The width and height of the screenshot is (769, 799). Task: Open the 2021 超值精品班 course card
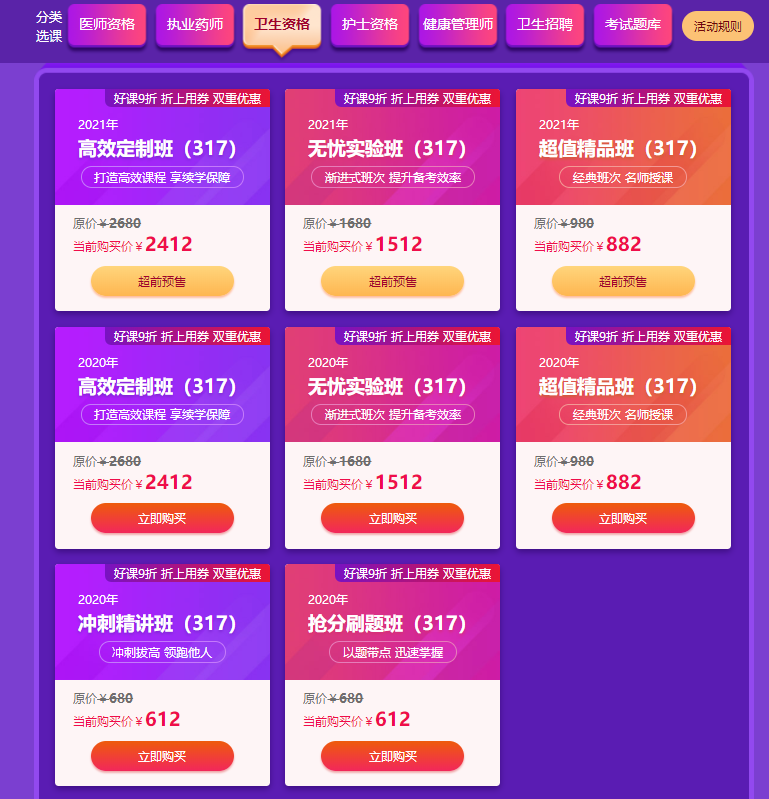[623, 149]
